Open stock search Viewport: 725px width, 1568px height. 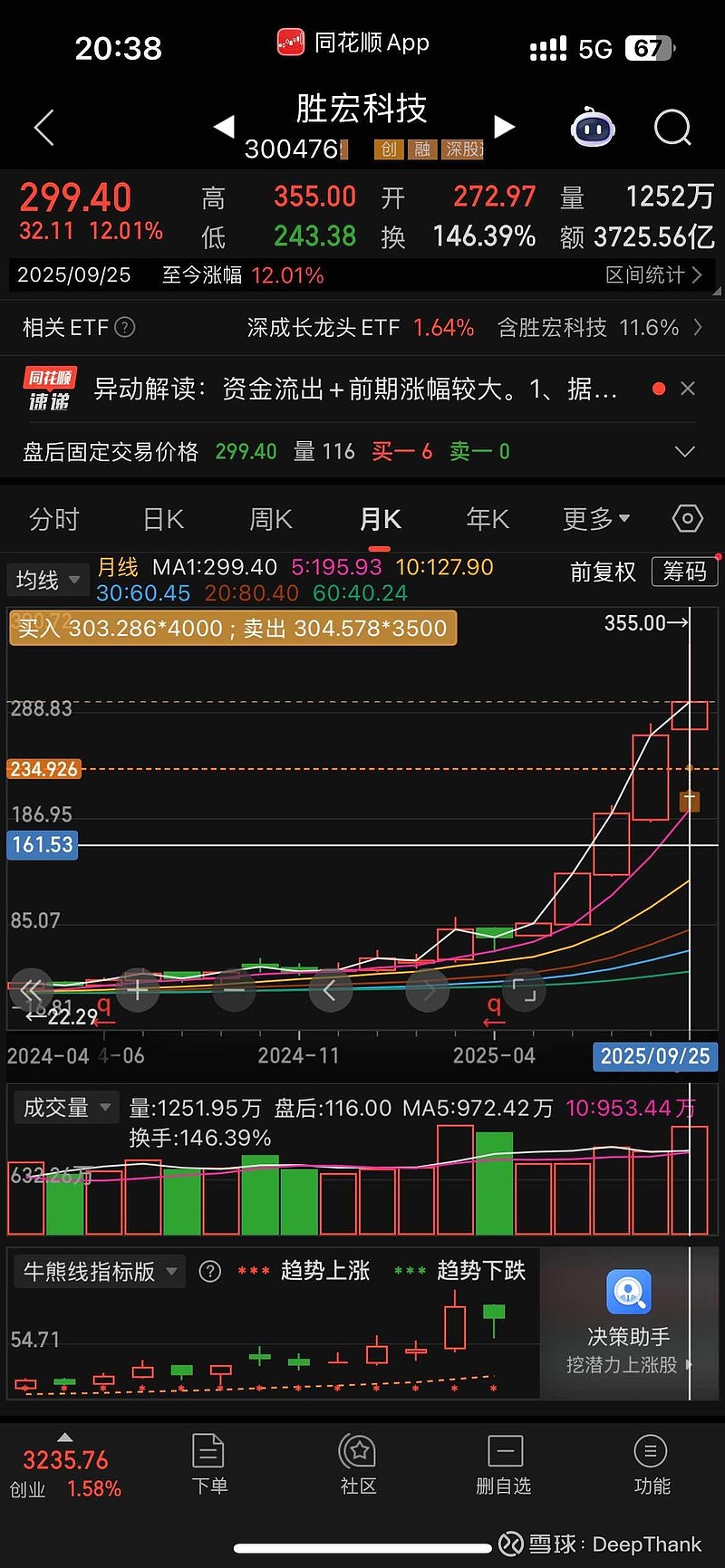[672, 128]
